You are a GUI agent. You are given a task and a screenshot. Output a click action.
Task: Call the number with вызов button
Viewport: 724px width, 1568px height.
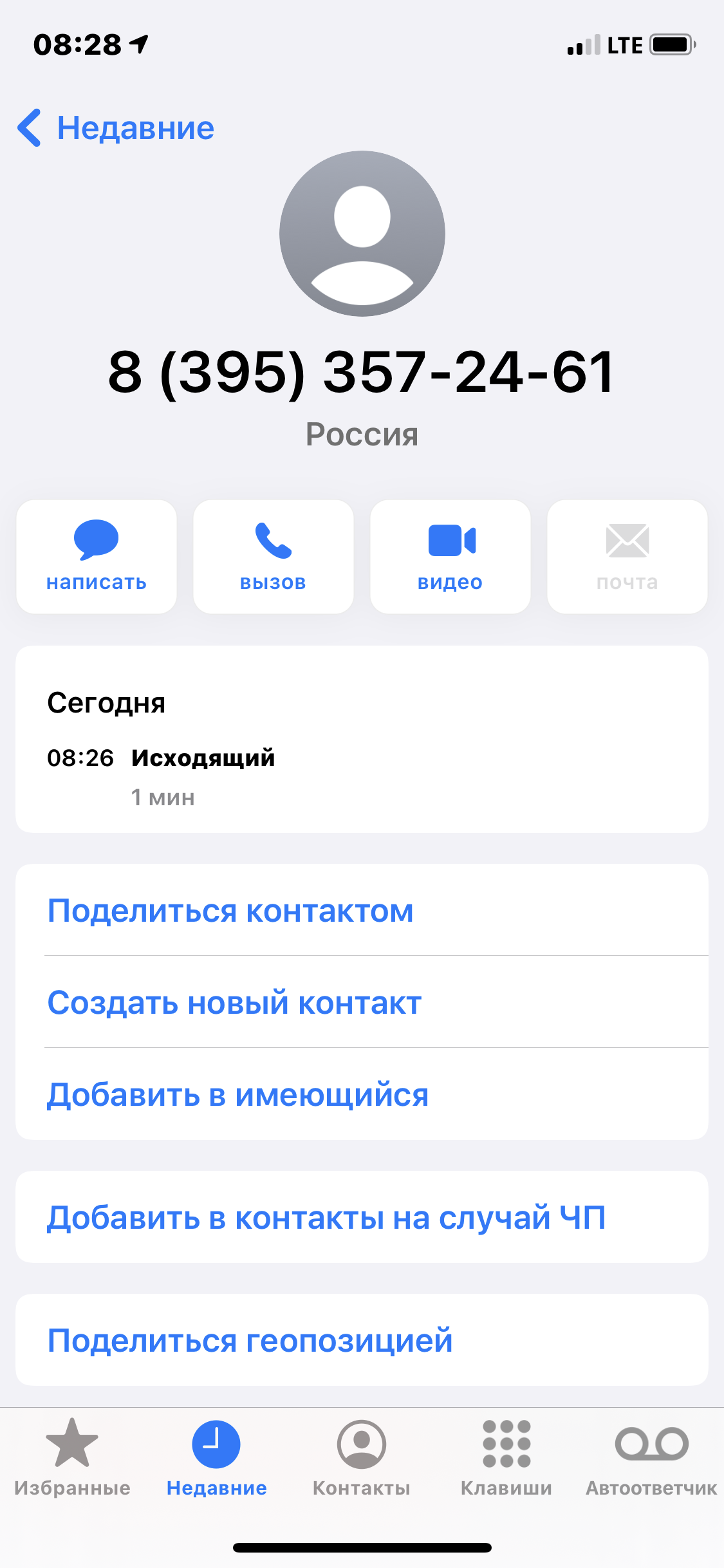274,557
